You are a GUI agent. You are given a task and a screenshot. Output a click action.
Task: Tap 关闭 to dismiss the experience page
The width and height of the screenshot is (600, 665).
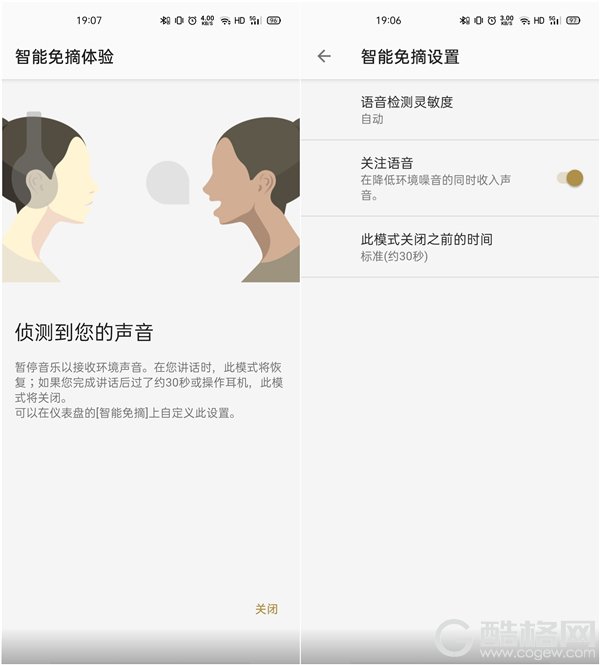coord(266,609)
